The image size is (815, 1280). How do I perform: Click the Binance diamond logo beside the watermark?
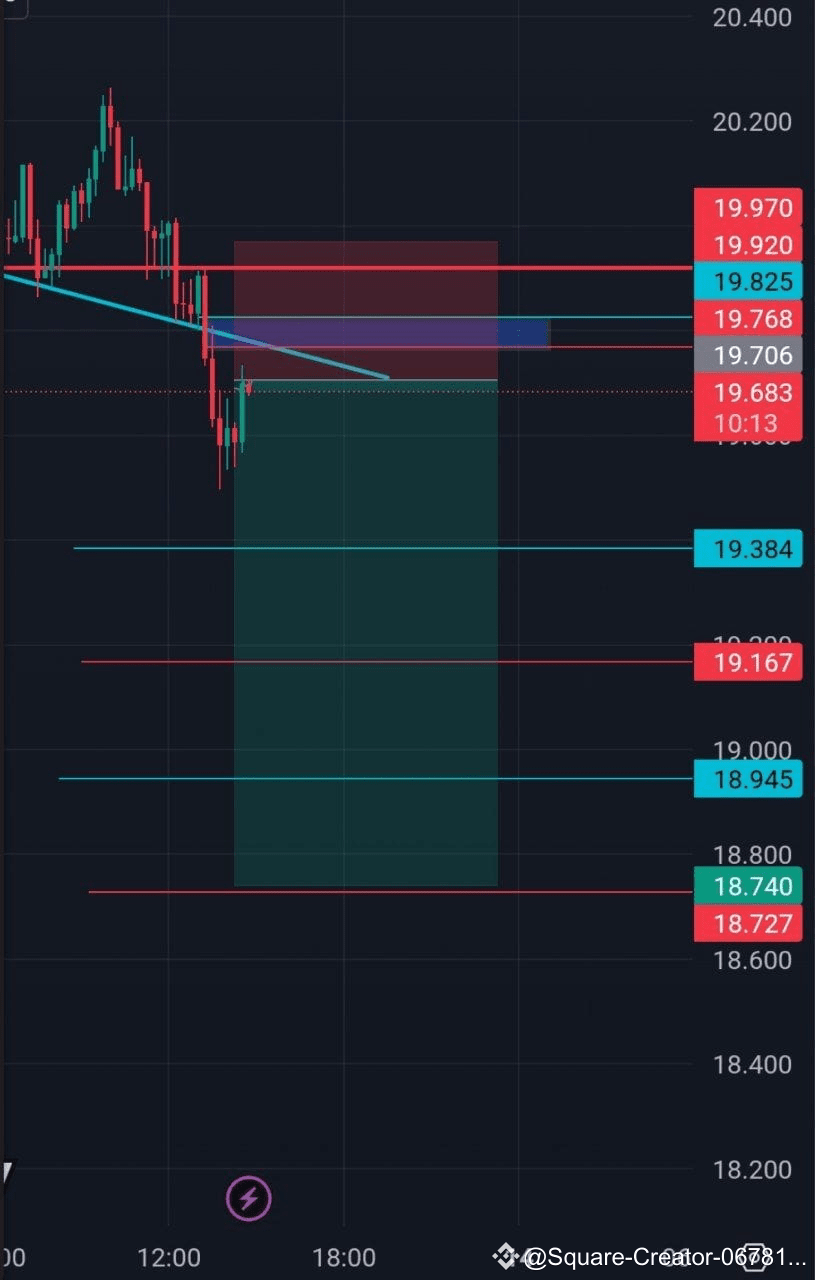[x=508, y=1257]
